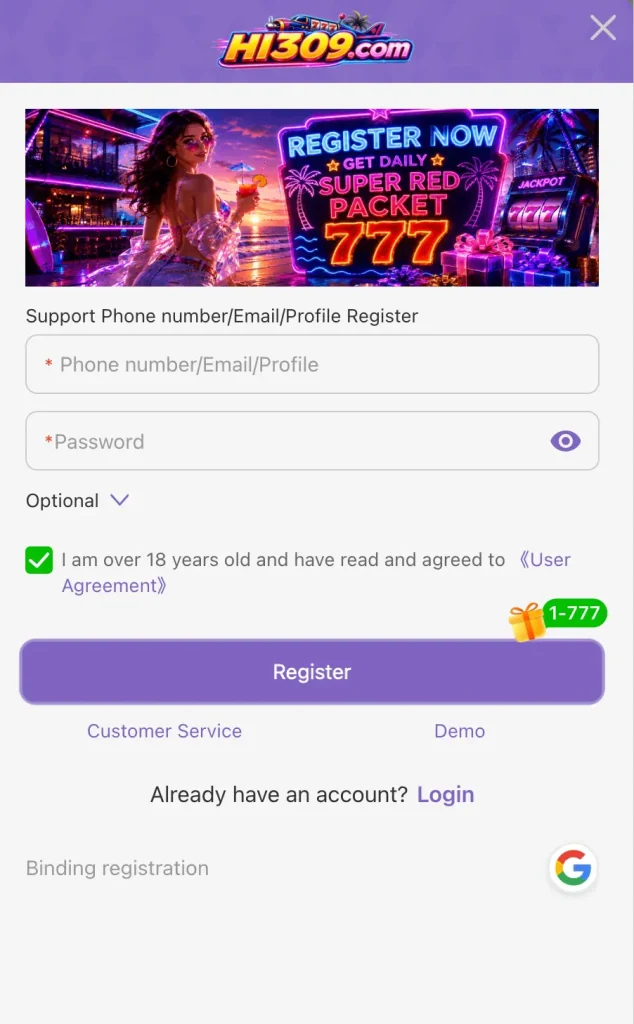Tap the purple Register button
634x1024 pixels.
click(x=312, y=671)
